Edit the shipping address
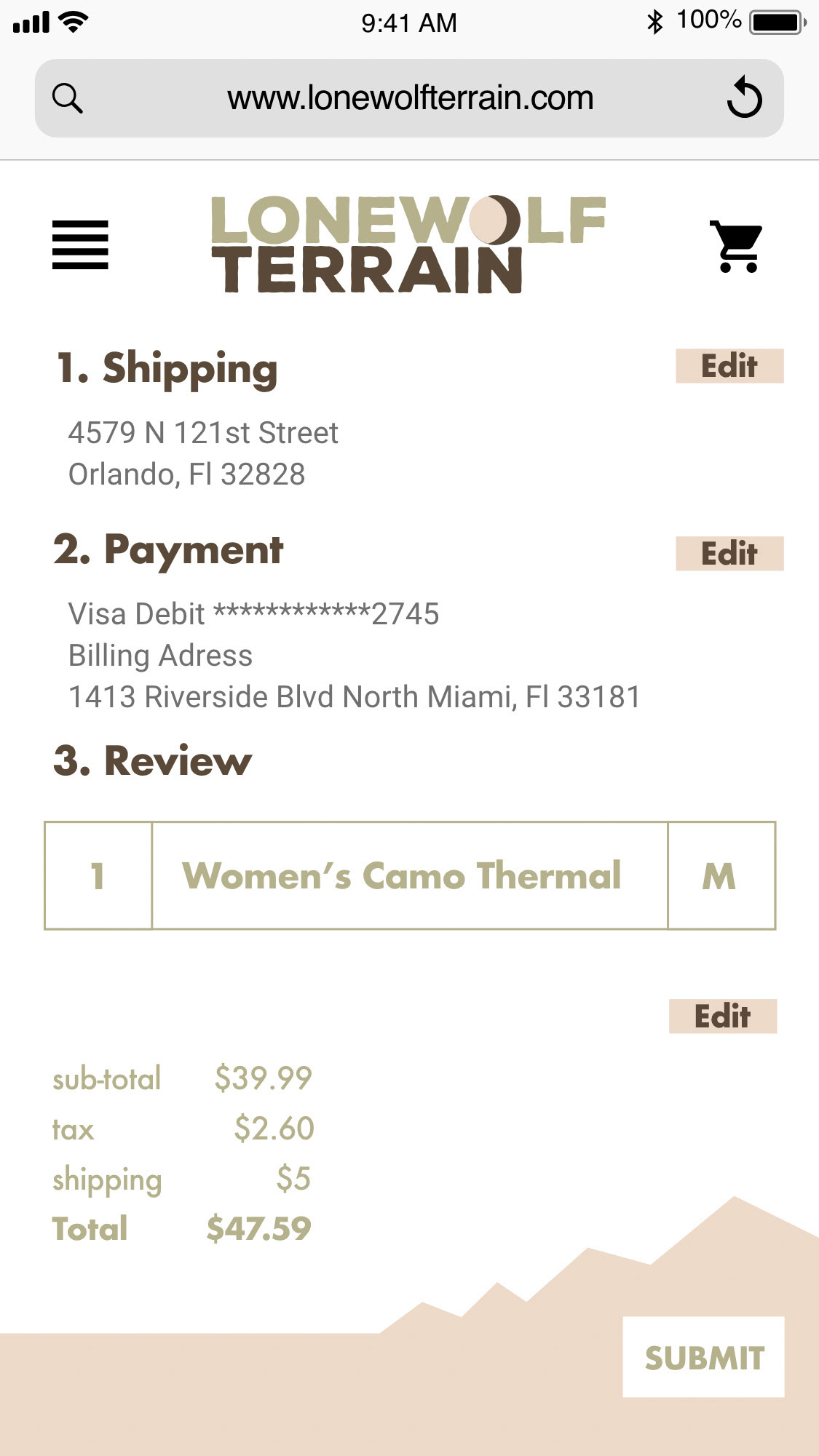The height and width of the screenshot is (1456, 819). (729, 366)
